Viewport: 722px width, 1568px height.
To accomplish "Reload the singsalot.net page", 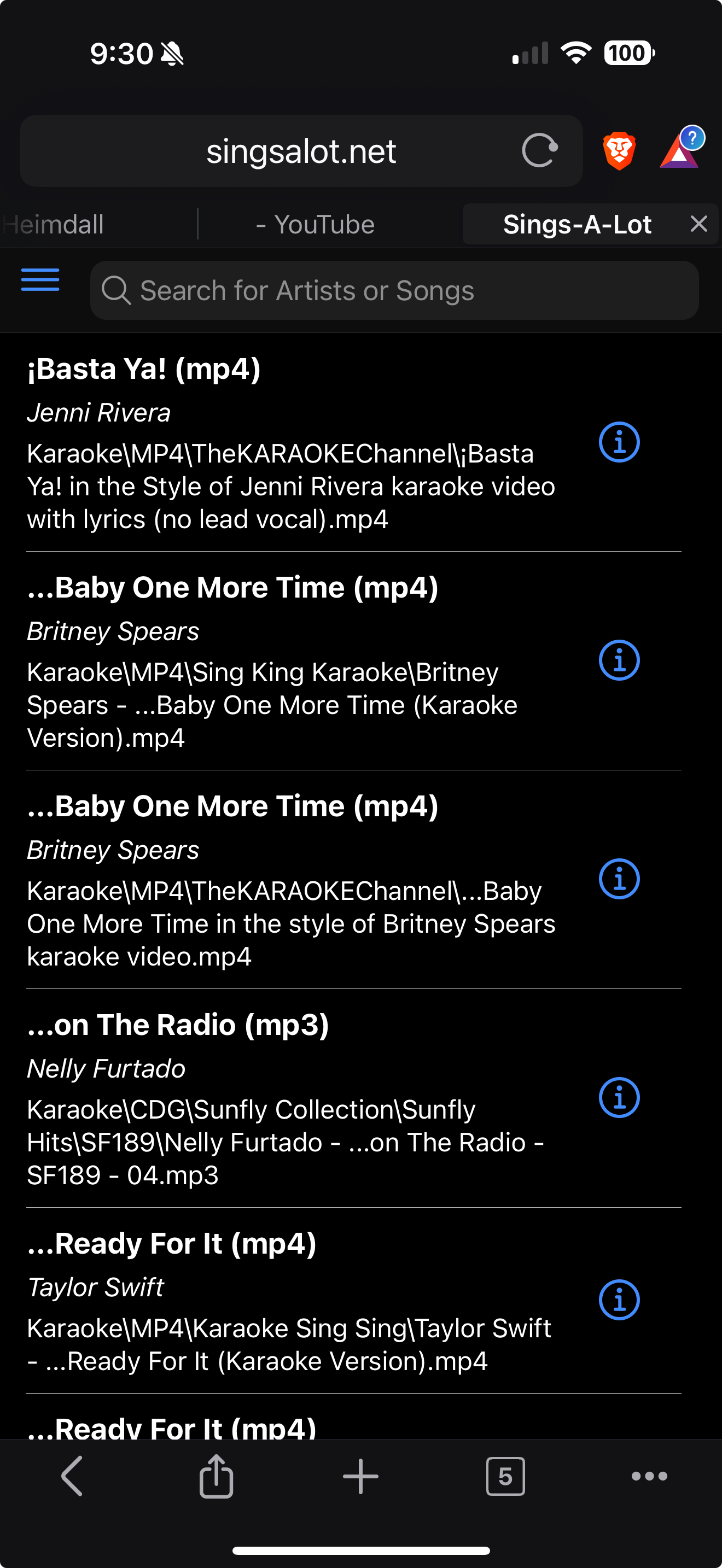I will [x=539, y=150].
